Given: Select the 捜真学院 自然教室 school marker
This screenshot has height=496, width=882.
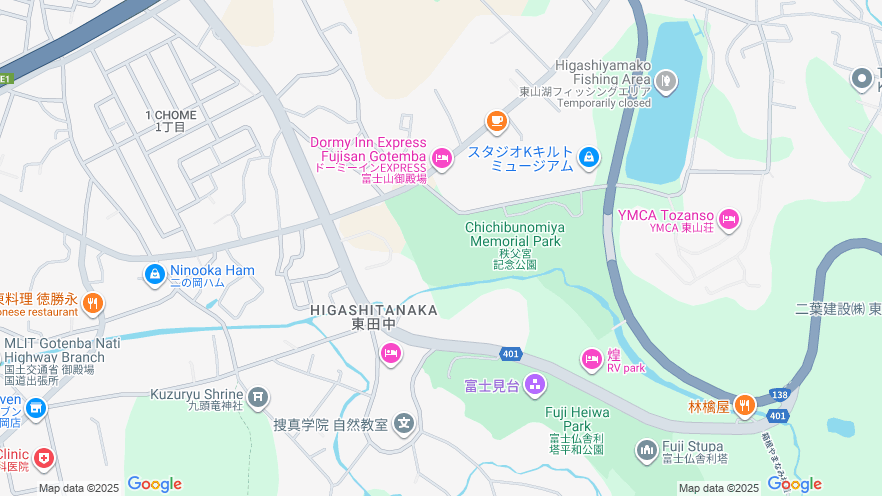Looking at the screenshot, I should (x=404, y=424).
